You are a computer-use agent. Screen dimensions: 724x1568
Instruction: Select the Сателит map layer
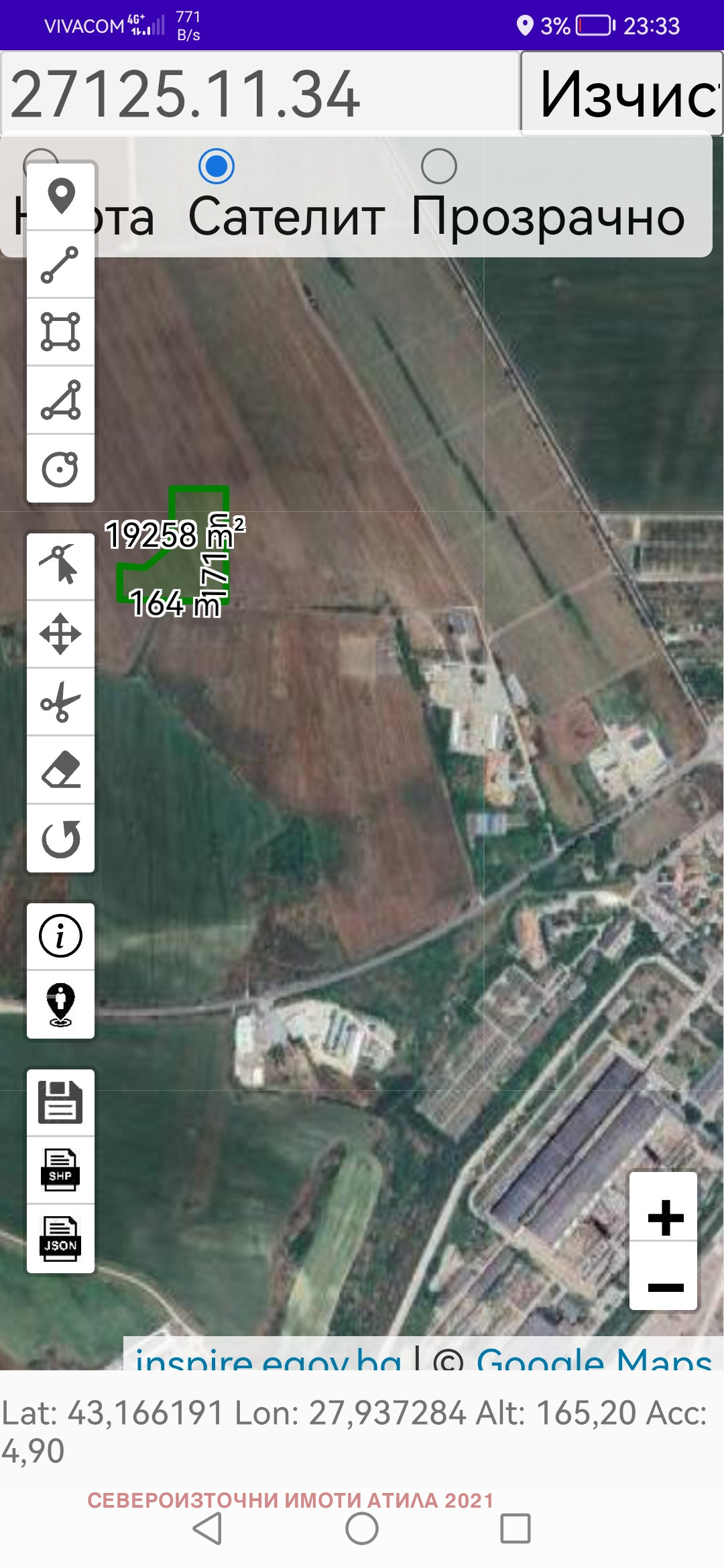[x=217, y=166]
